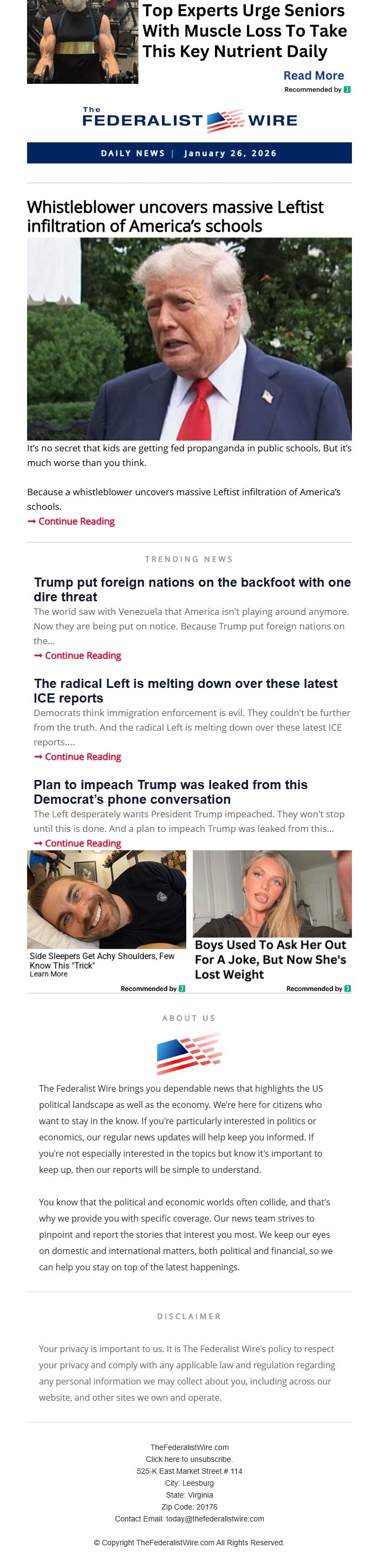Open the whistleblower article headline
379x1568 pixels.
pyautogui.click(x=175, y=216)
